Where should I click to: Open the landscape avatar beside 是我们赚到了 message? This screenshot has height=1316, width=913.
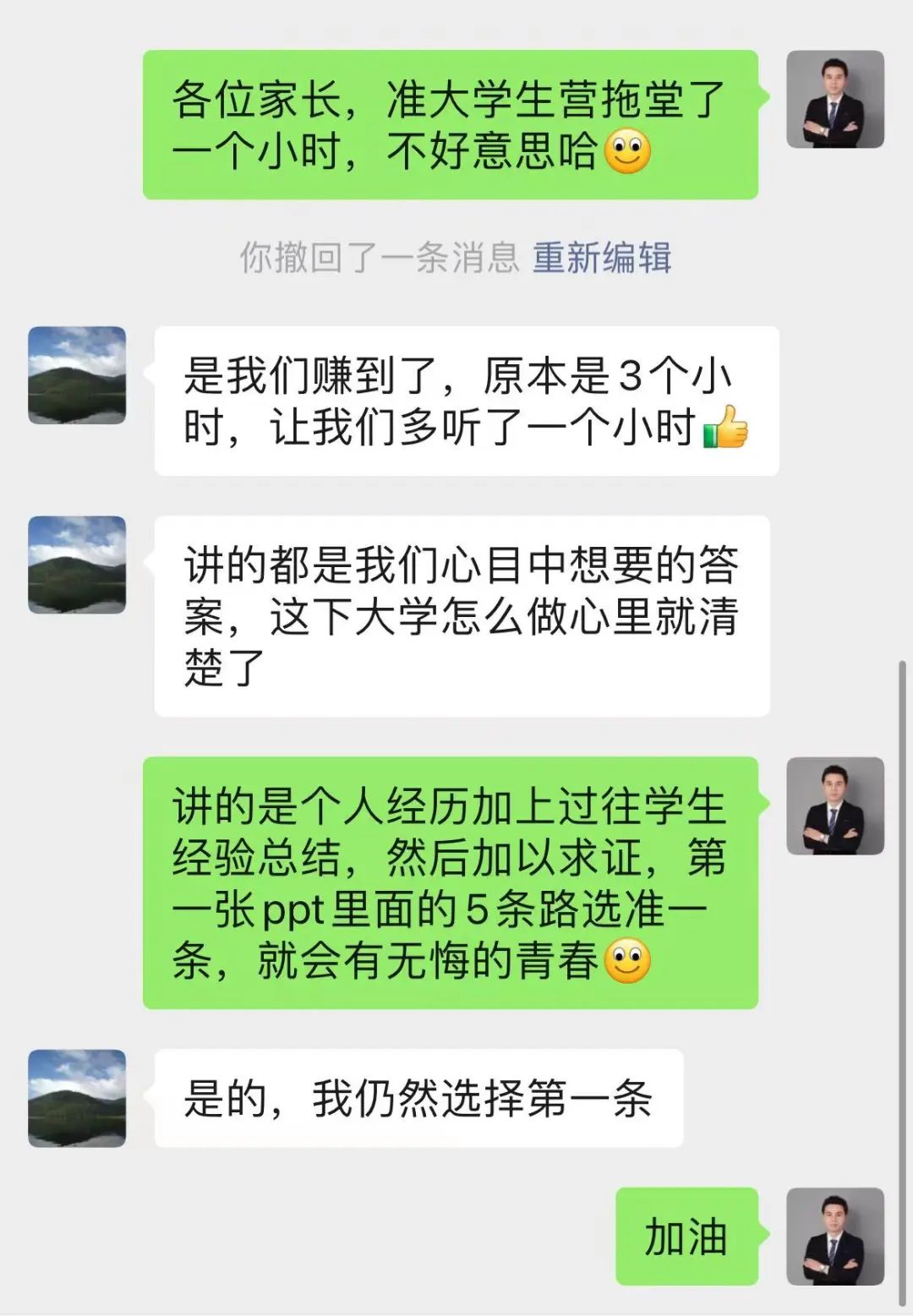[x=77, y=375]
